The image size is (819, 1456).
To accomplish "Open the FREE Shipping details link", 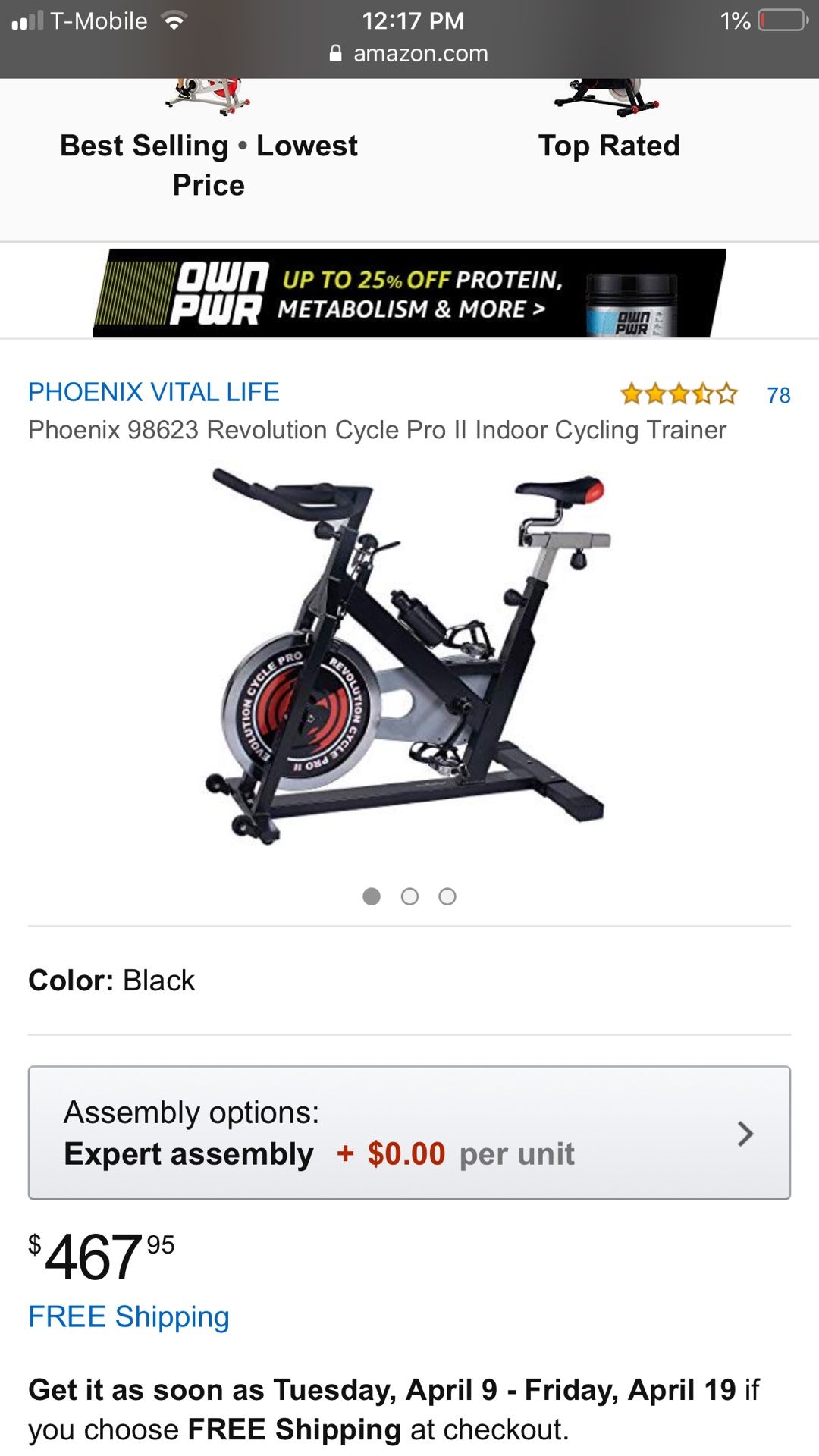I will coord(129,1317).
